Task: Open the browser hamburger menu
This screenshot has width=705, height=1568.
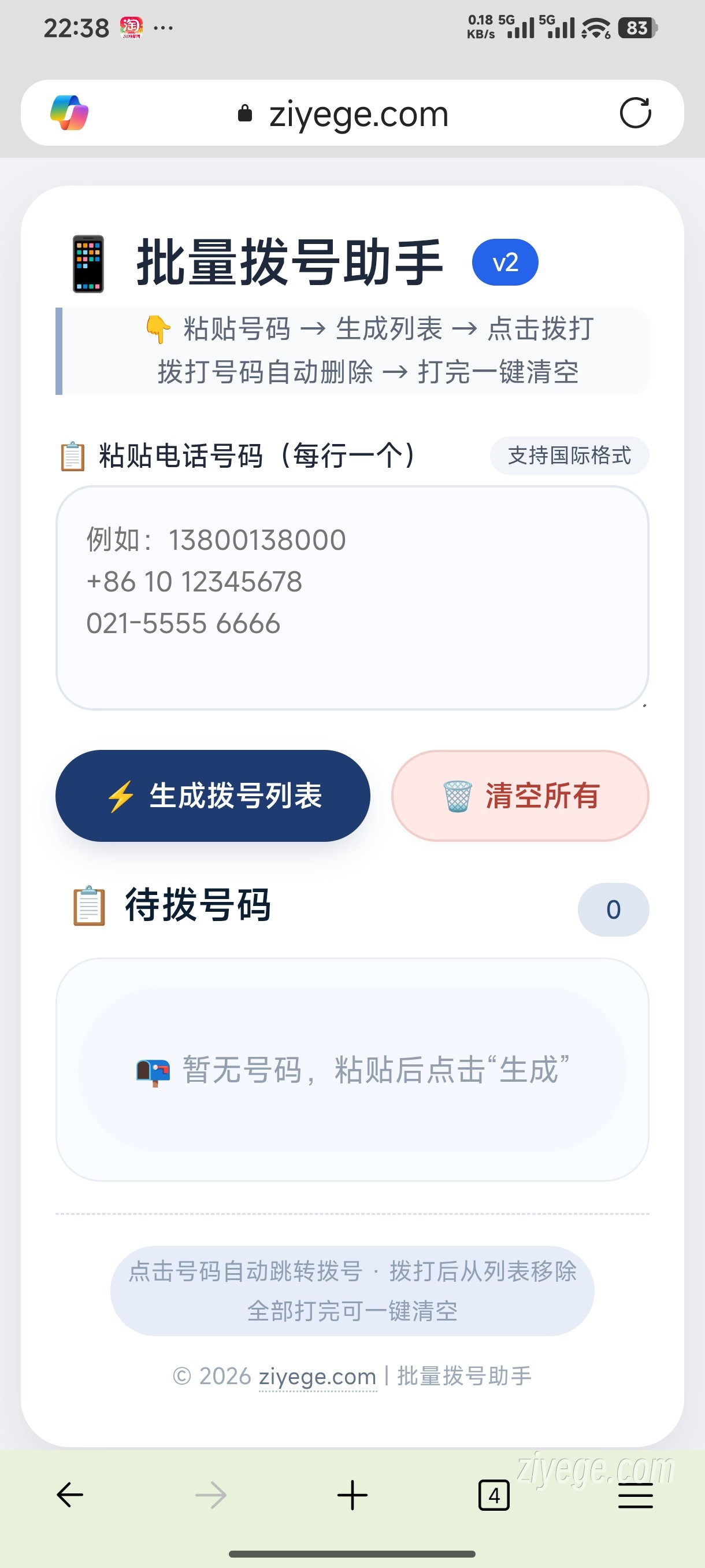Action: click(634, 1495)
